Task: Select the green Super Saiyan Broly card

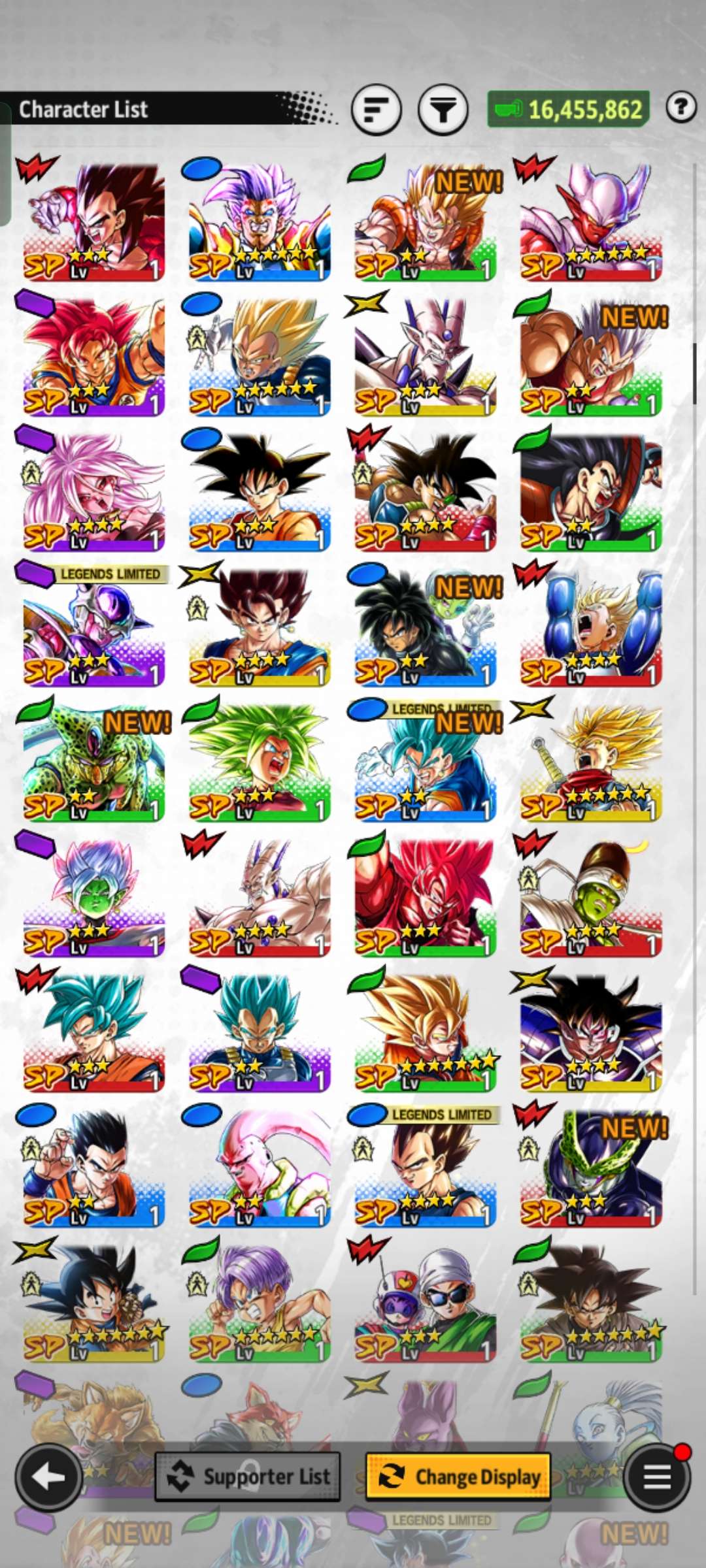Action: click(x=260, y=761)
